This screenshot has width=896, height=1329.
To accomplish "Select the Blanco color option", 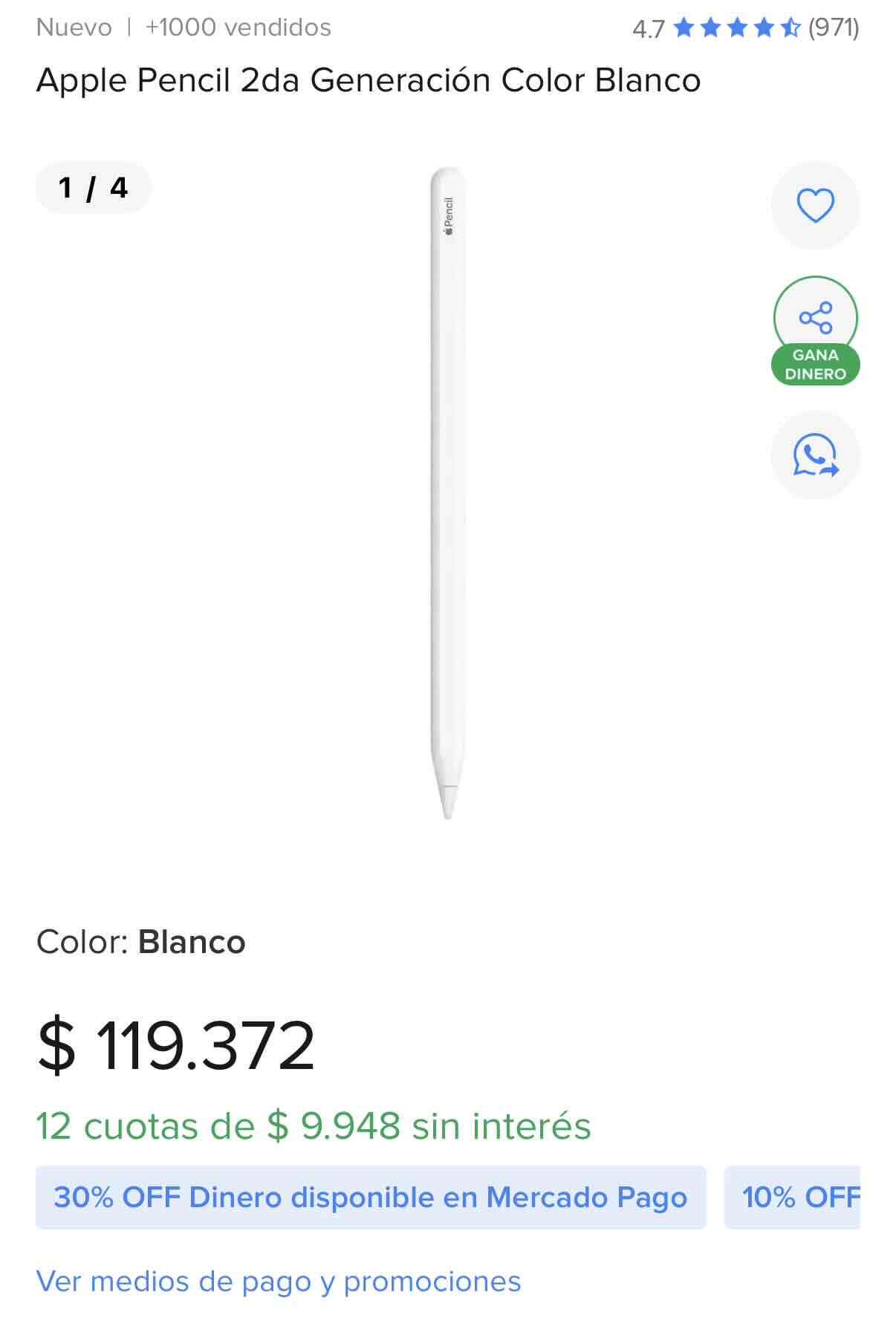I will pos(192,943).
